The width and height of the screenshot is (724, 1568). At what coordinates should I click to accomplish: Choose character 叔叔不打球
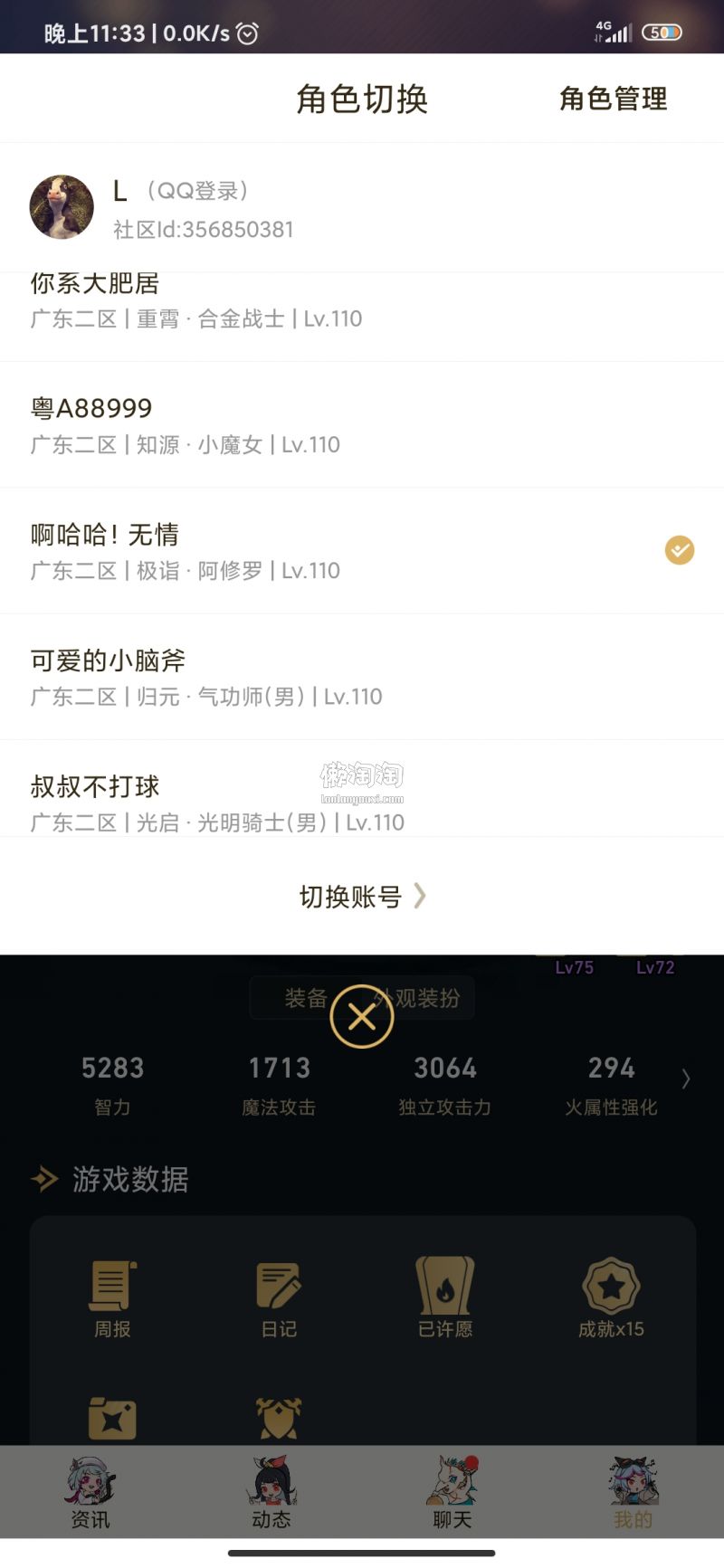point(362,801)
